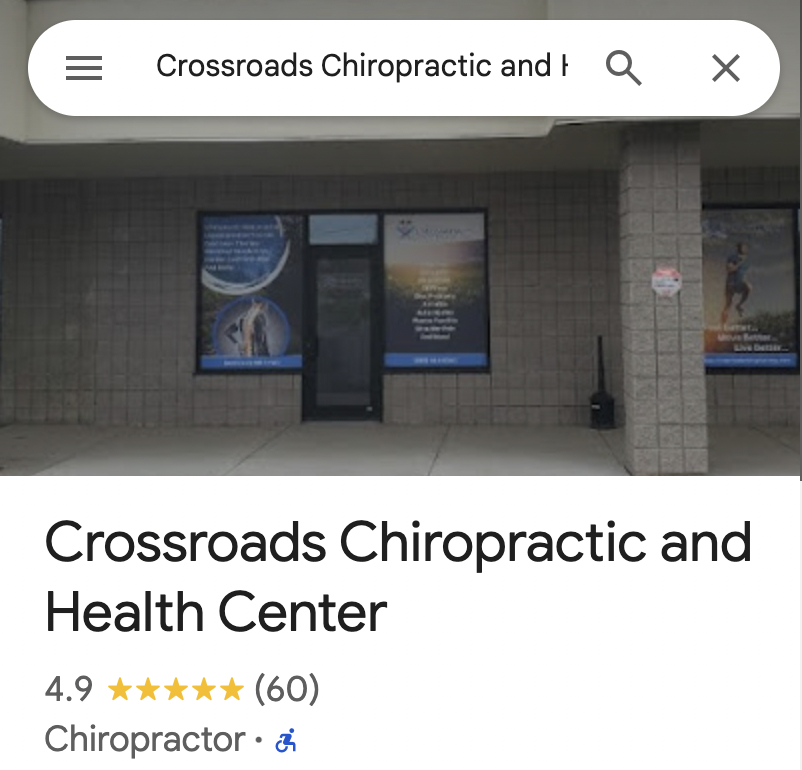Viewport: 802px width, 770px height.
Task: Open the storefront photo
Action: click(x=400, y=300)
